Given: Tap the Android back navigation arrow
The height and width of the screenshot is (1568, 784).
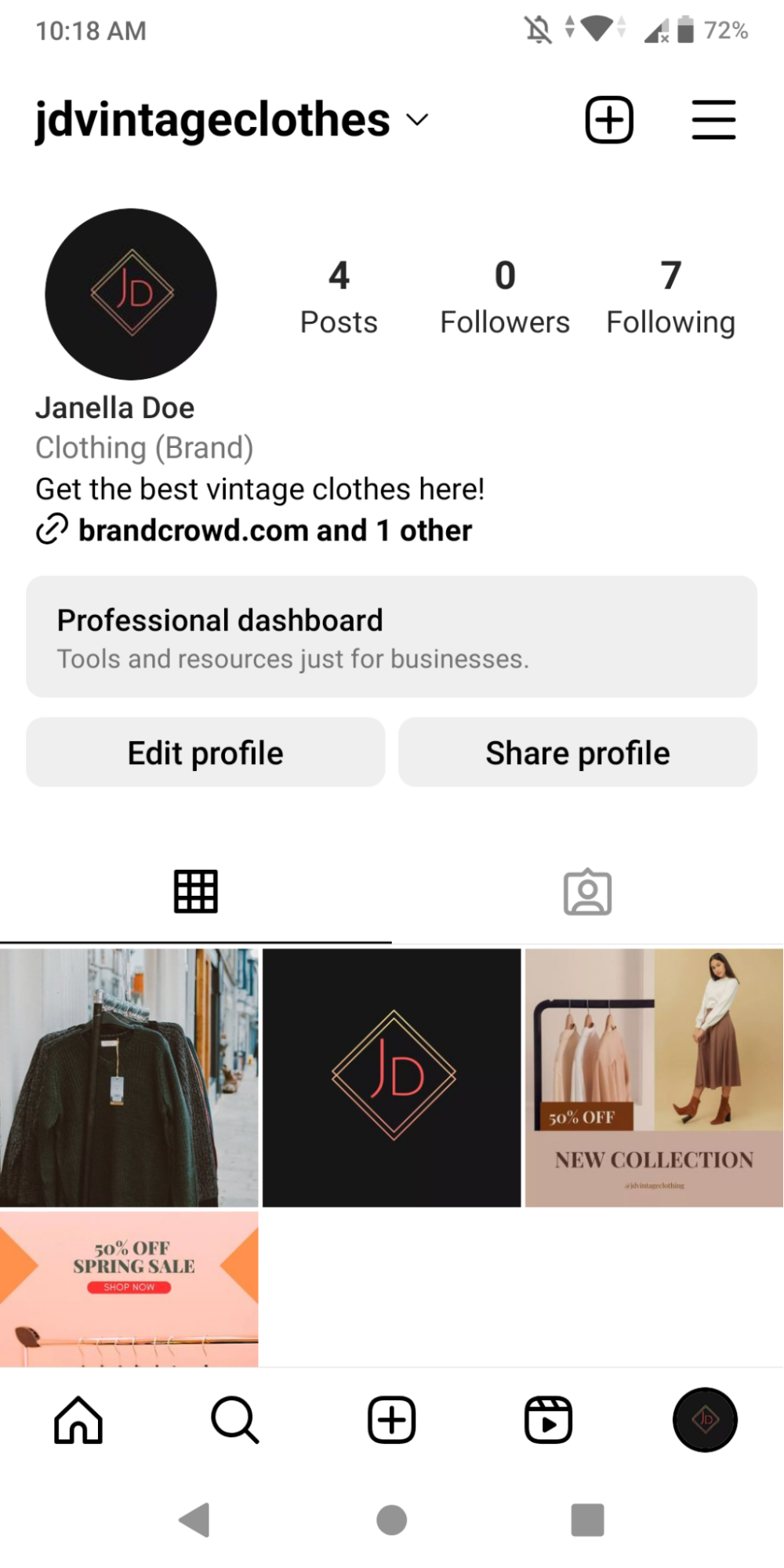Looking at the screenshot, I should click(x=195, y=1519).
